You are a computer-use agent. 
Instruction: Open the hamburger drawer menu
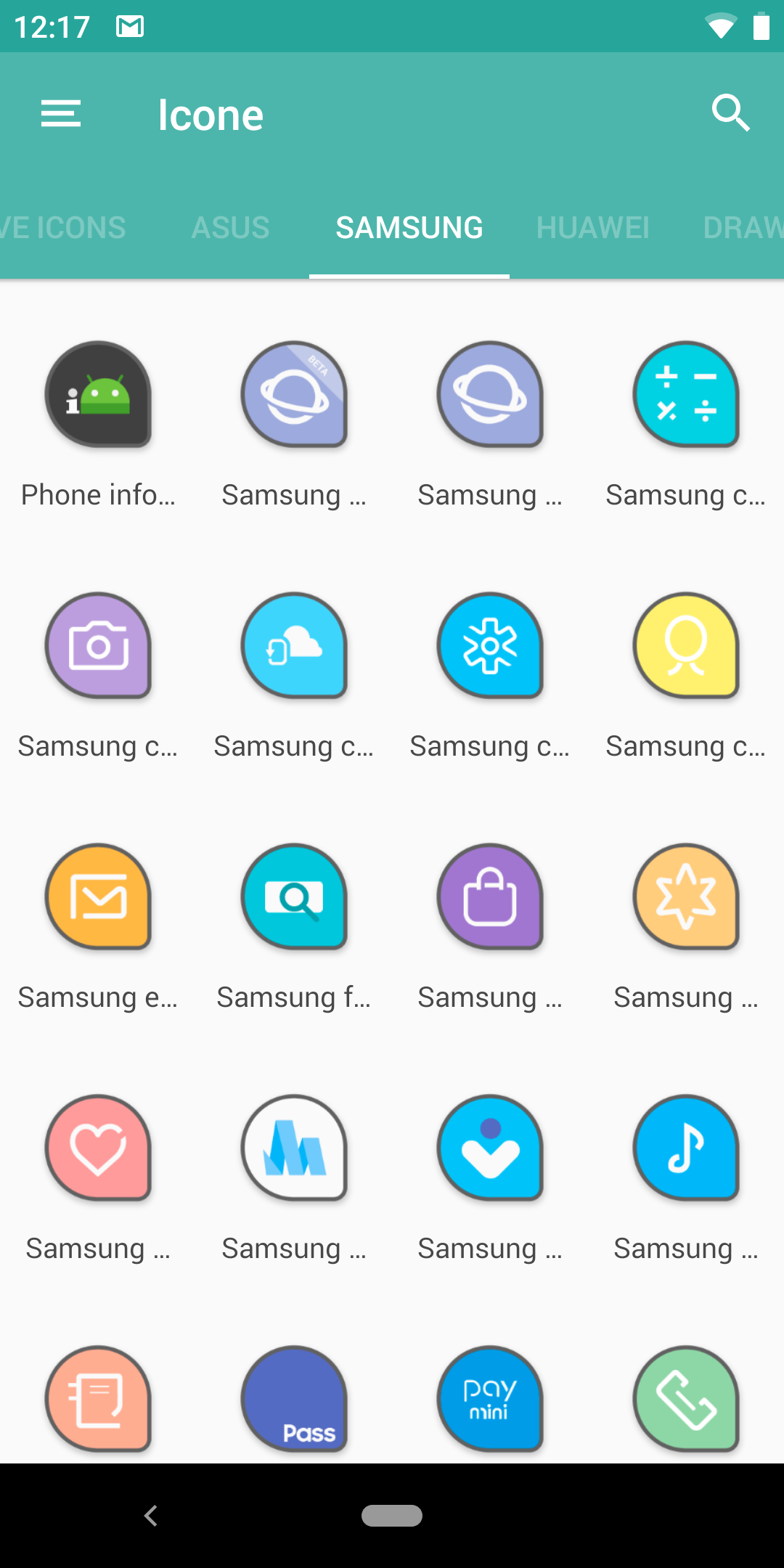click(x=61, y=114)
